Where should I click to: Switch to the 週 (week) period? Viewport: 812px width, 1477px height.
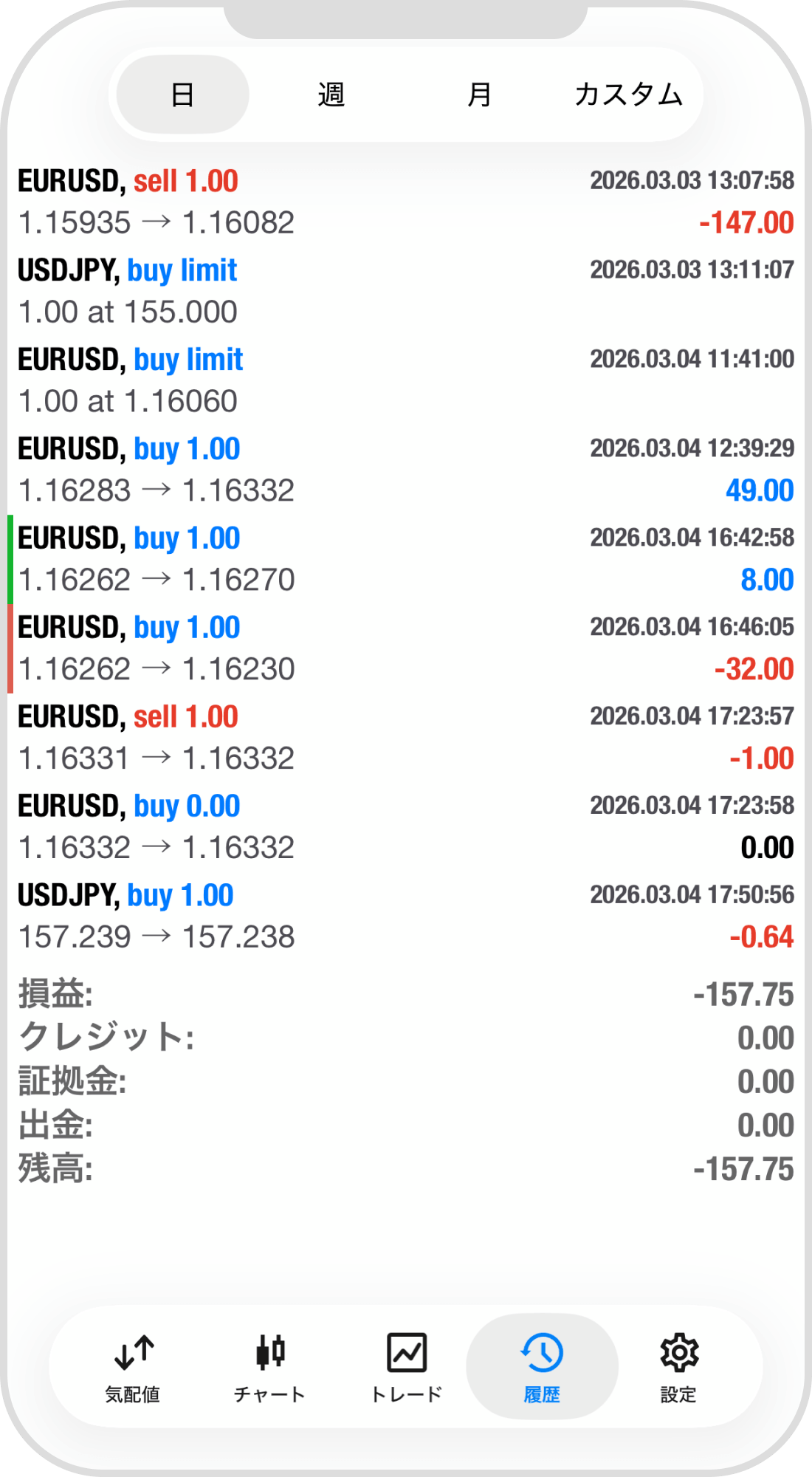tap(331, 95)
